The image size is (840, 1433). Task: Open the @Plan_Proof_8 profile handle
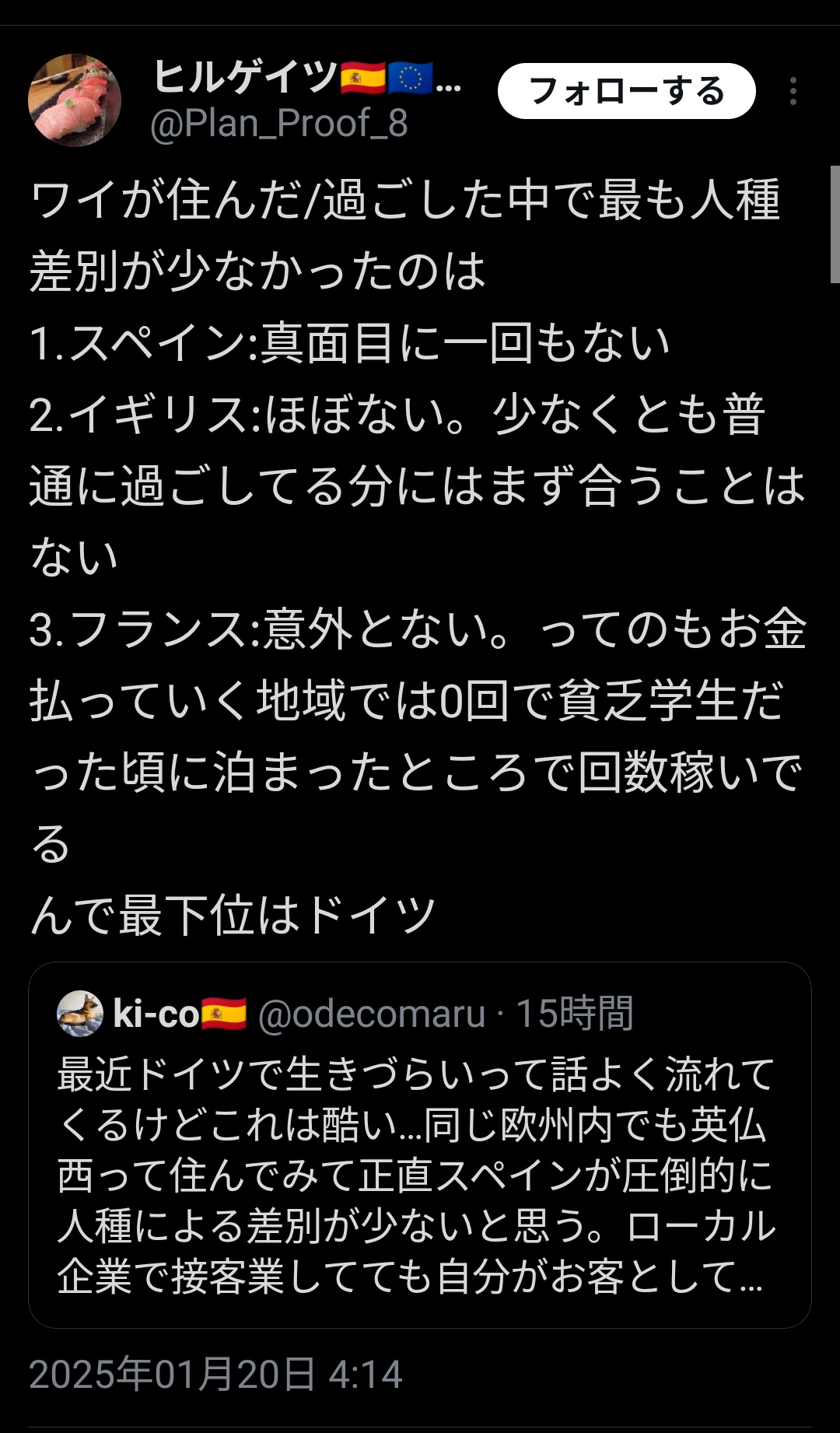278,124
